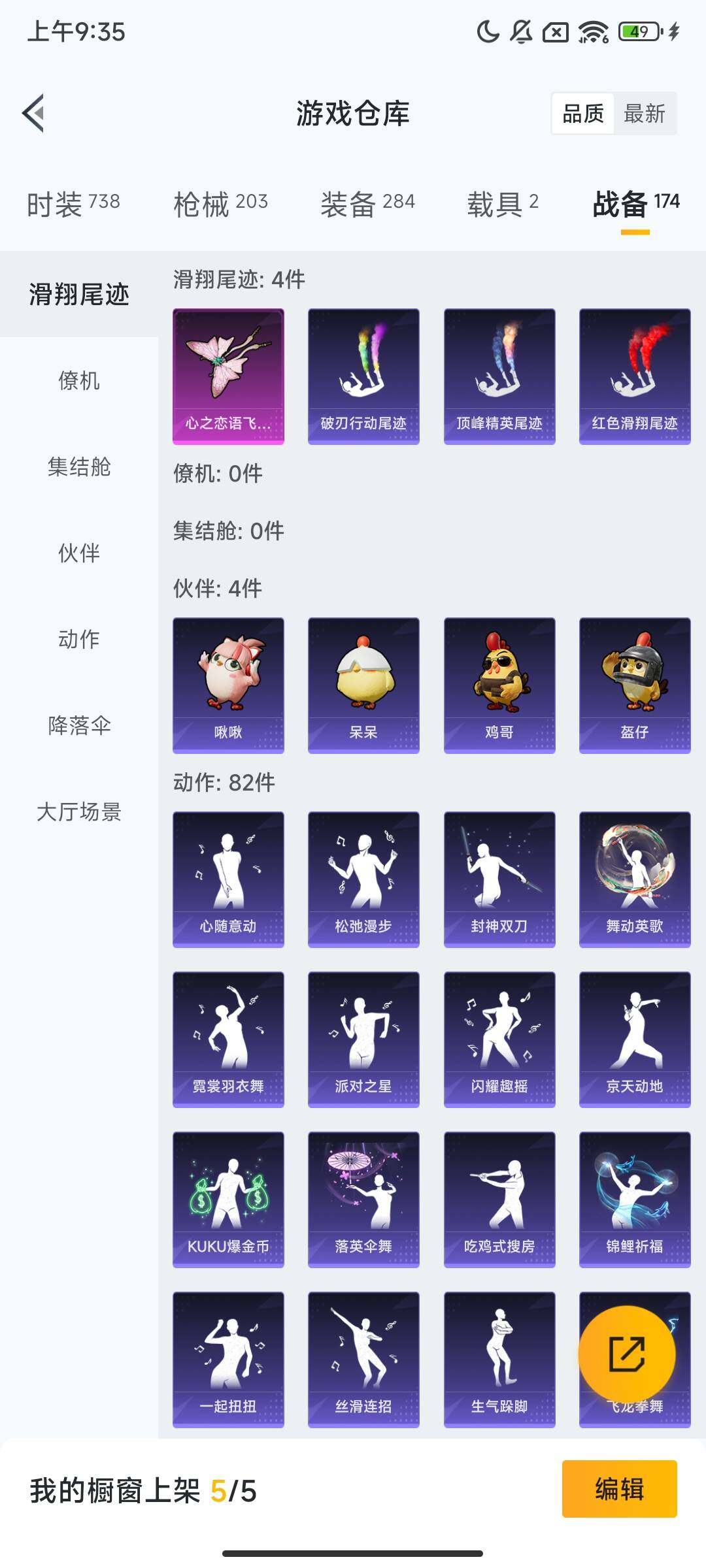
Task: View the 封神双刀 emote
Action: tap(499, 879)
